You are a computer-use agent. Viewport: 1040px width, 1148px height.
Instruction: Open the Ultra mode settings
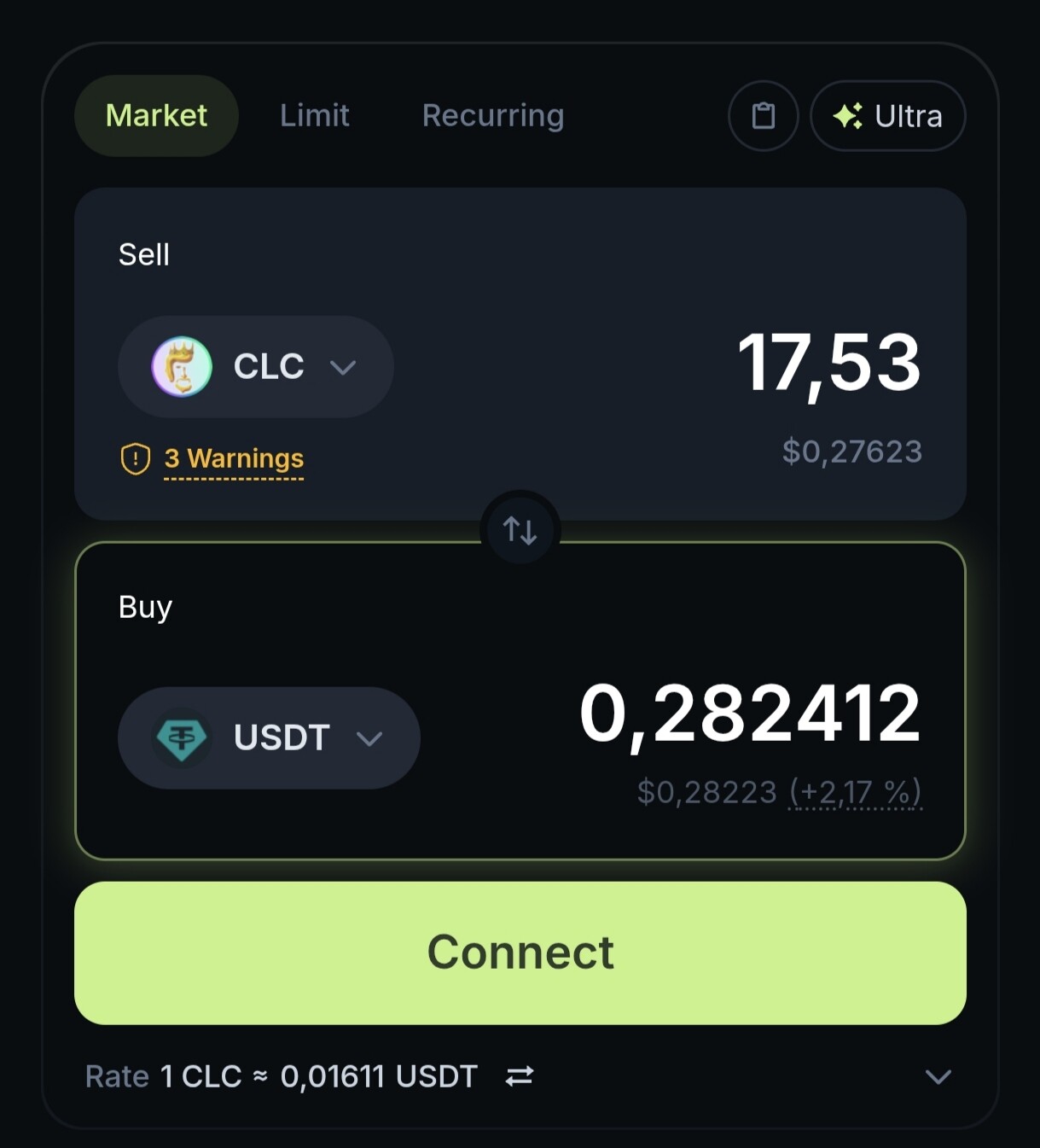click(887, 116)
